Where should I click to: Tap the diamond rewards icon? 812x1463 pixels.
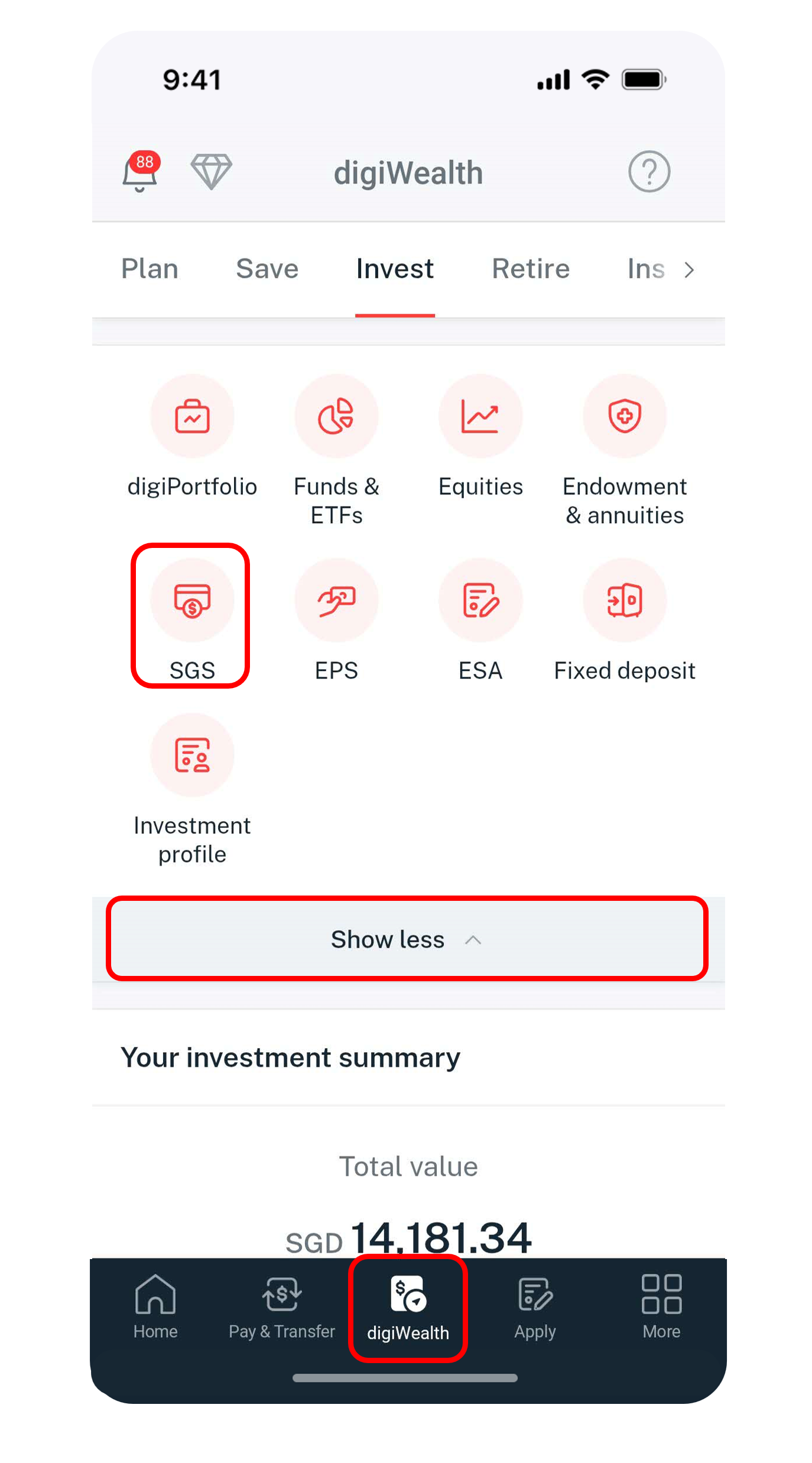click(x=211, y=172)
